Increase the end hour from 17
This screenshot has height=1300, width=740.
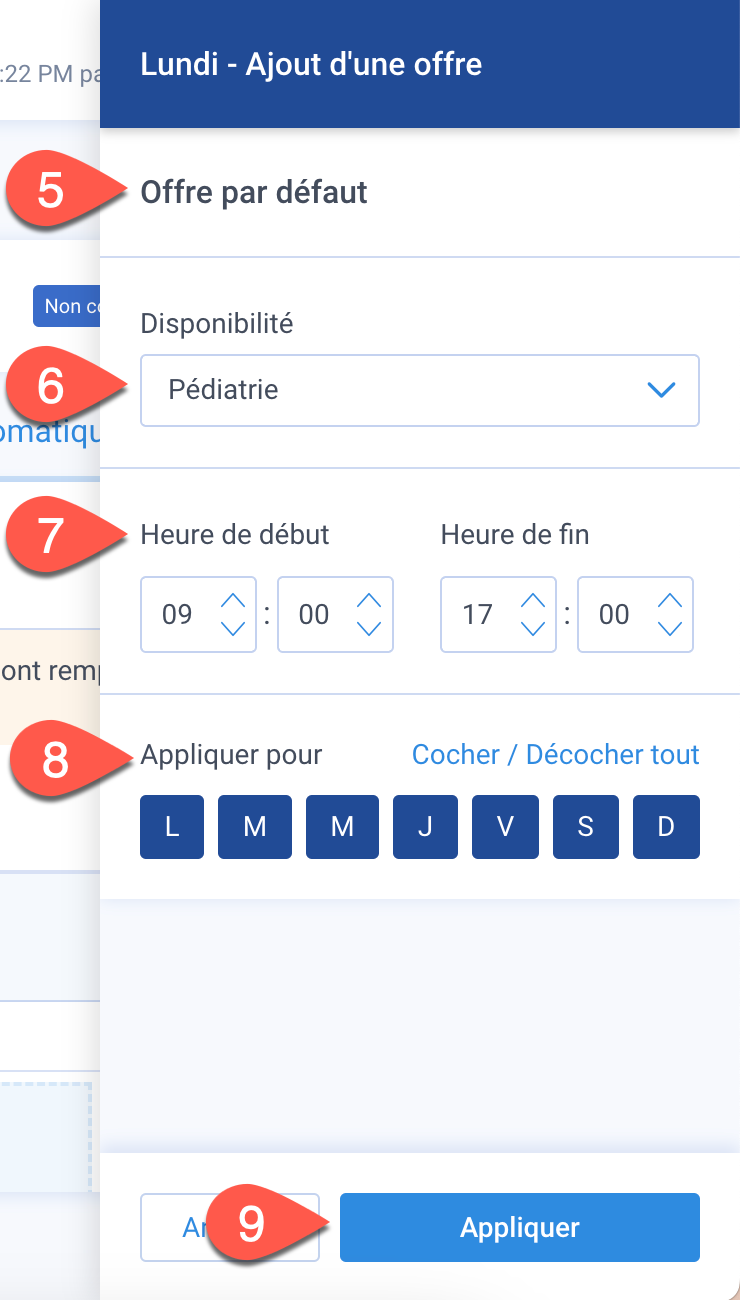tap(533, 601)
